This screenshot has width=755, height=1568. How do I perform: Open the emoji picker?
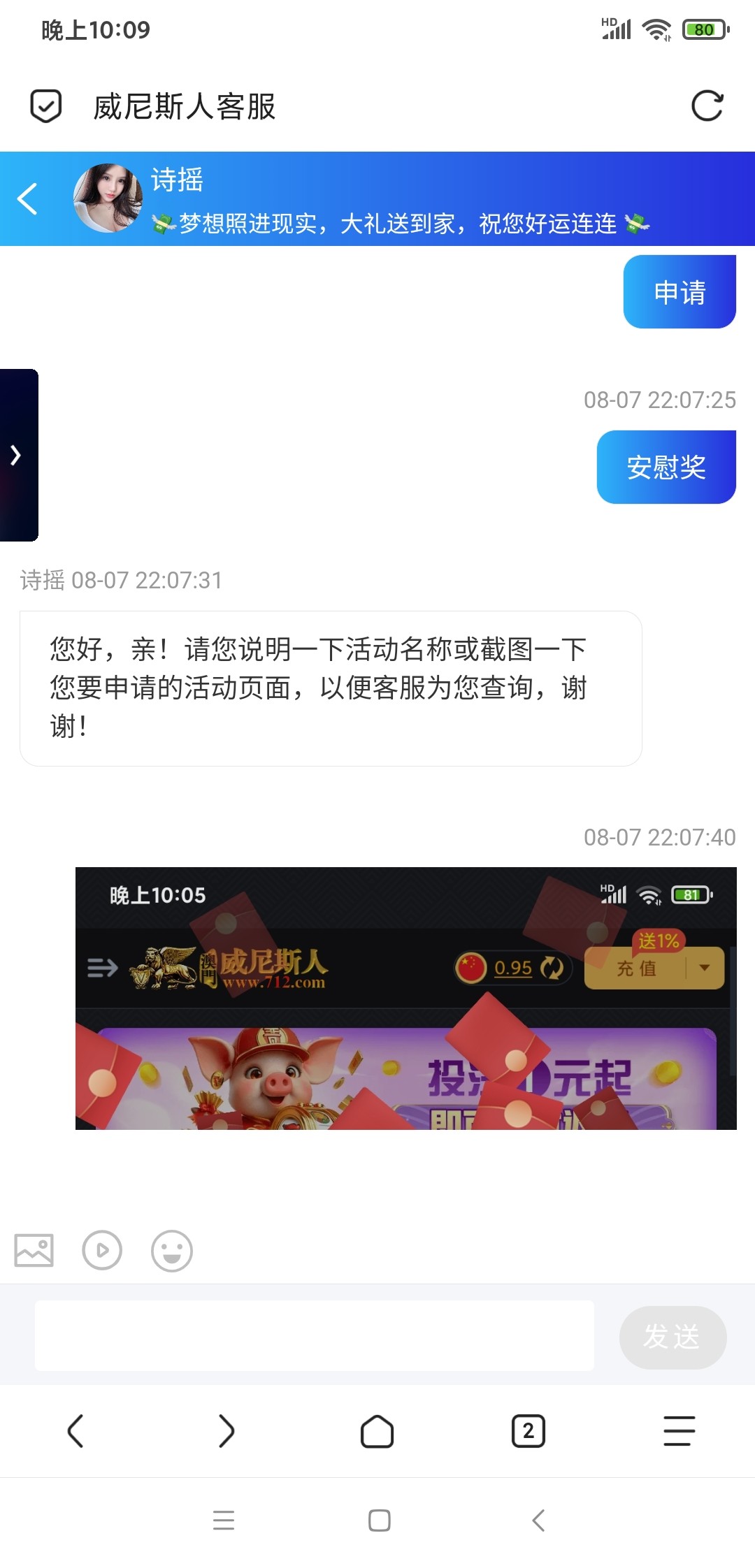point(171,1250)
